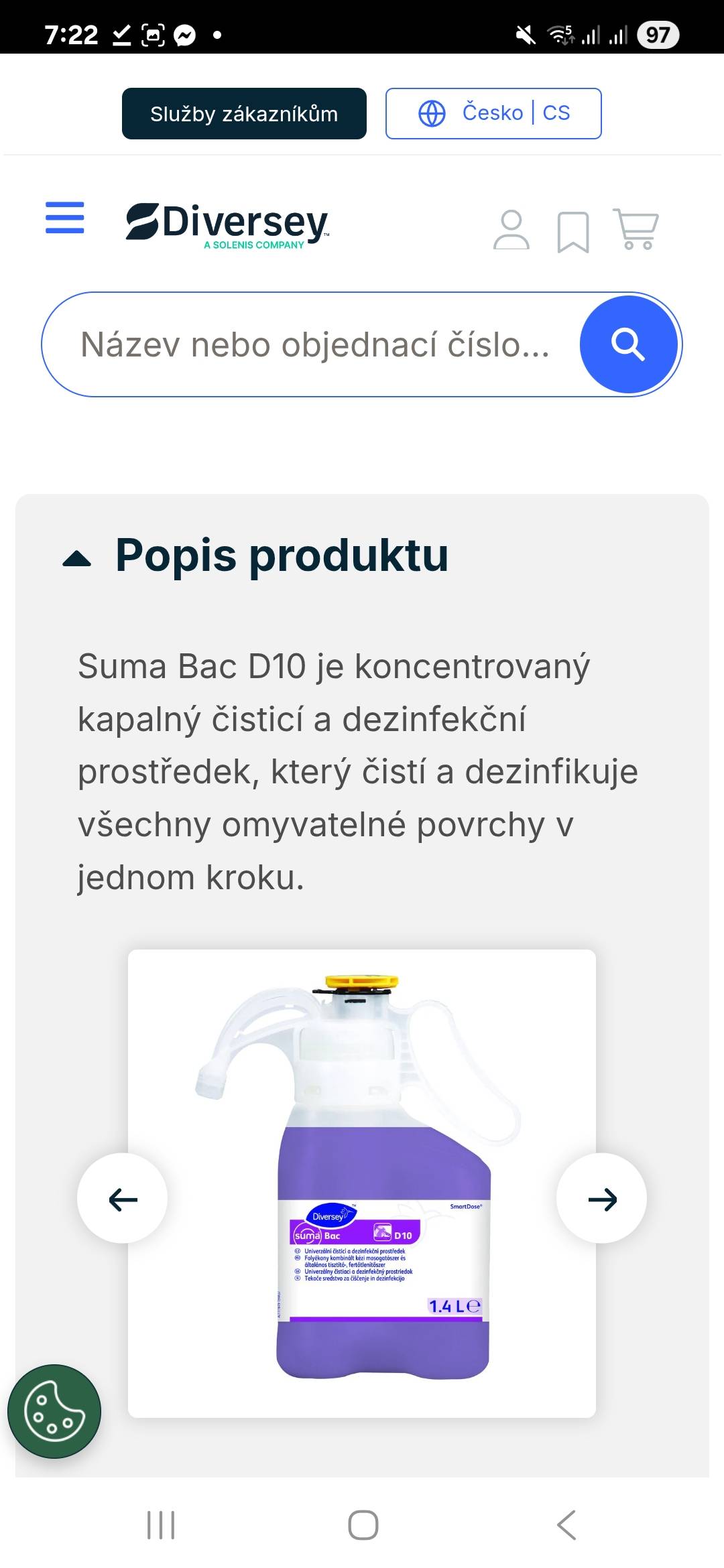Open cookie preferences

pos(54,1411)
